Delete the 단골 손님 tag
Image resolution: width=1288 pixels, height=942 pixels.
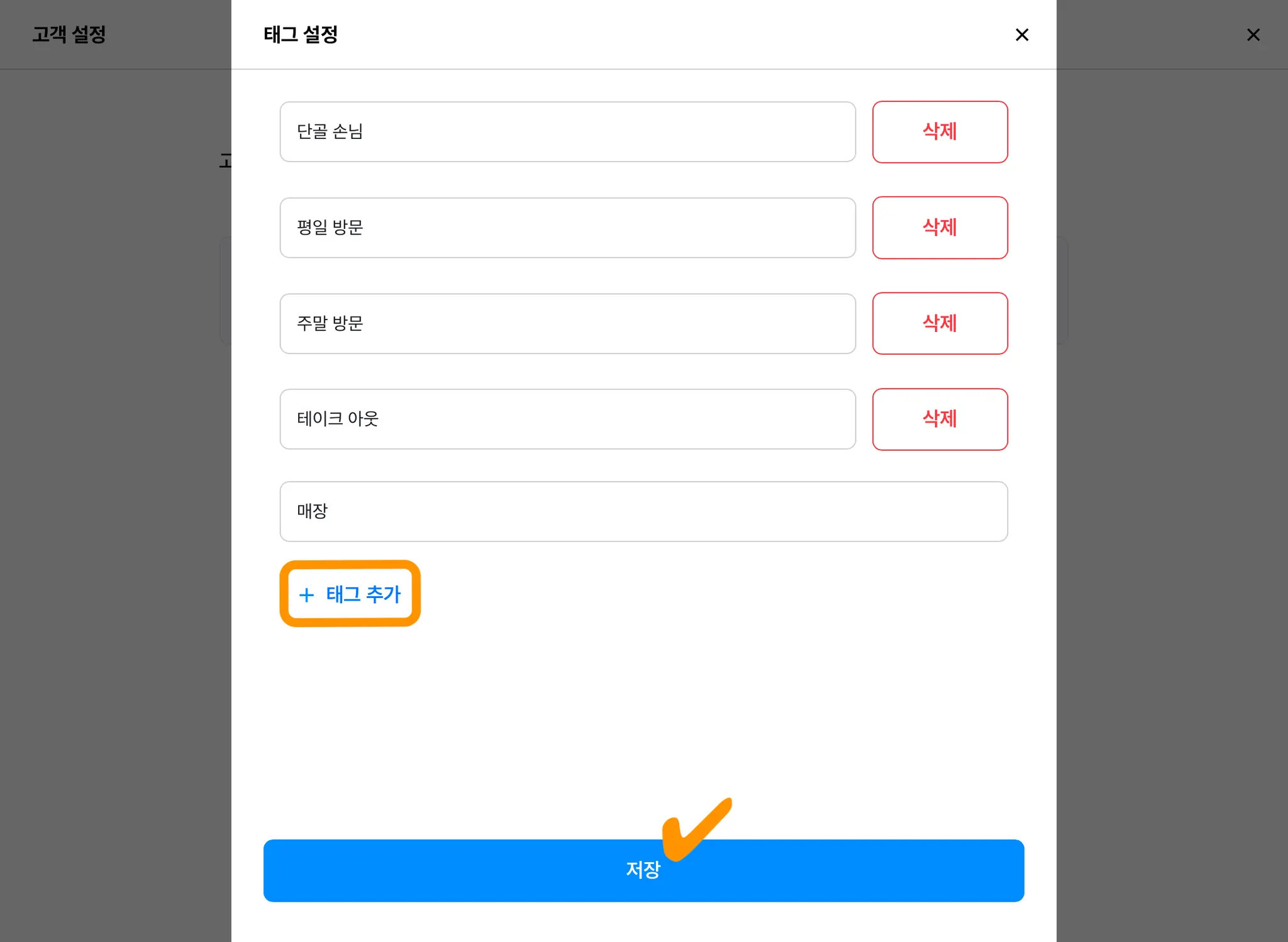point(940,132)
